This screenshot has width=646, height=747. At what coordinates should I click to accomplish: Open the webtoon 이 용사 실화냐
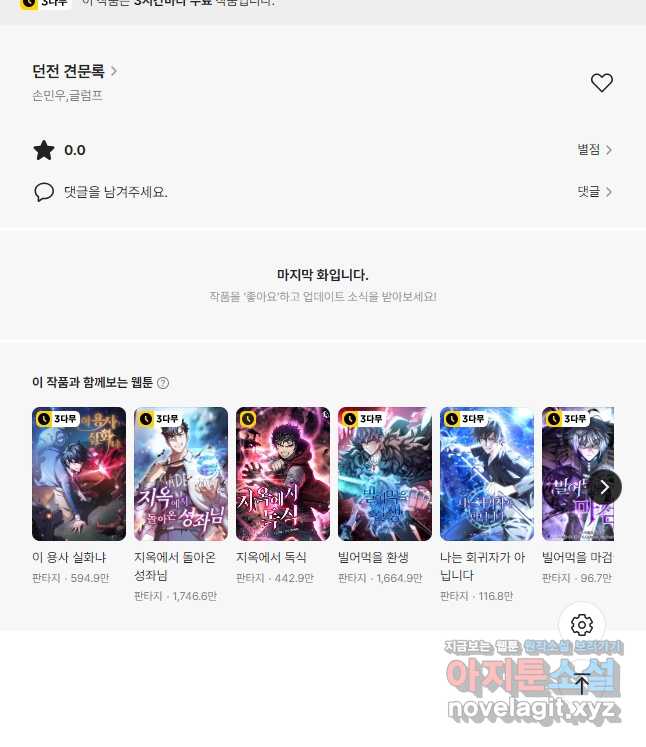tap(79, 474)
